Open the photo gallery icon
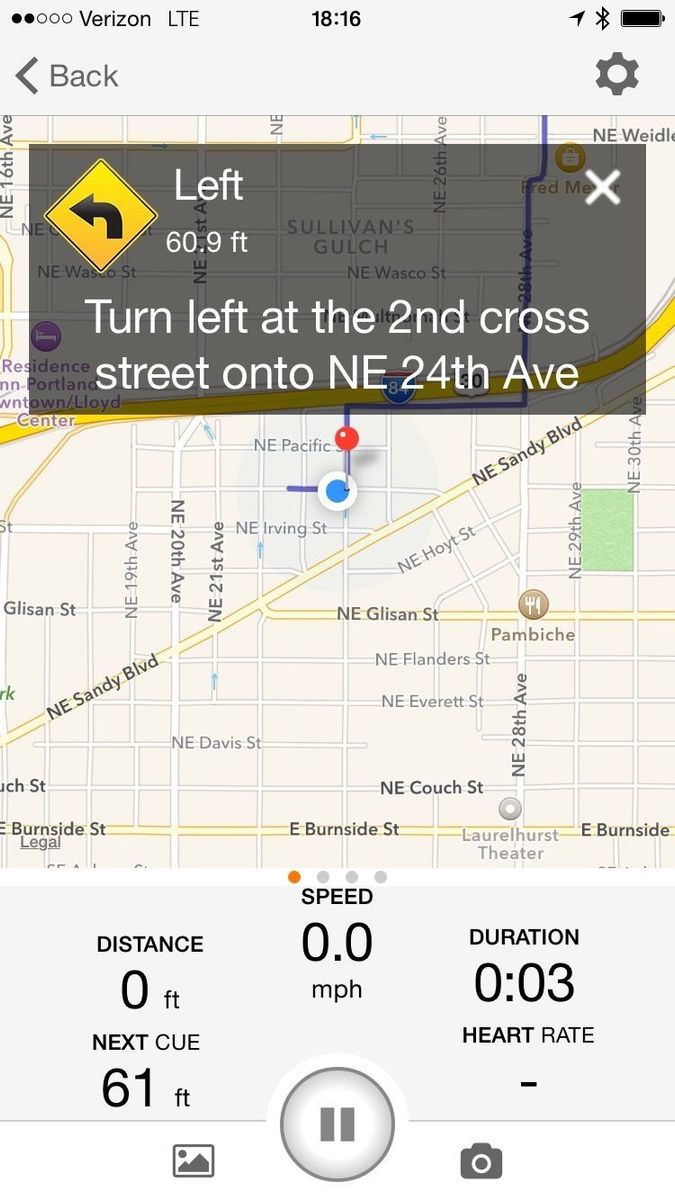 [193, 1160]
